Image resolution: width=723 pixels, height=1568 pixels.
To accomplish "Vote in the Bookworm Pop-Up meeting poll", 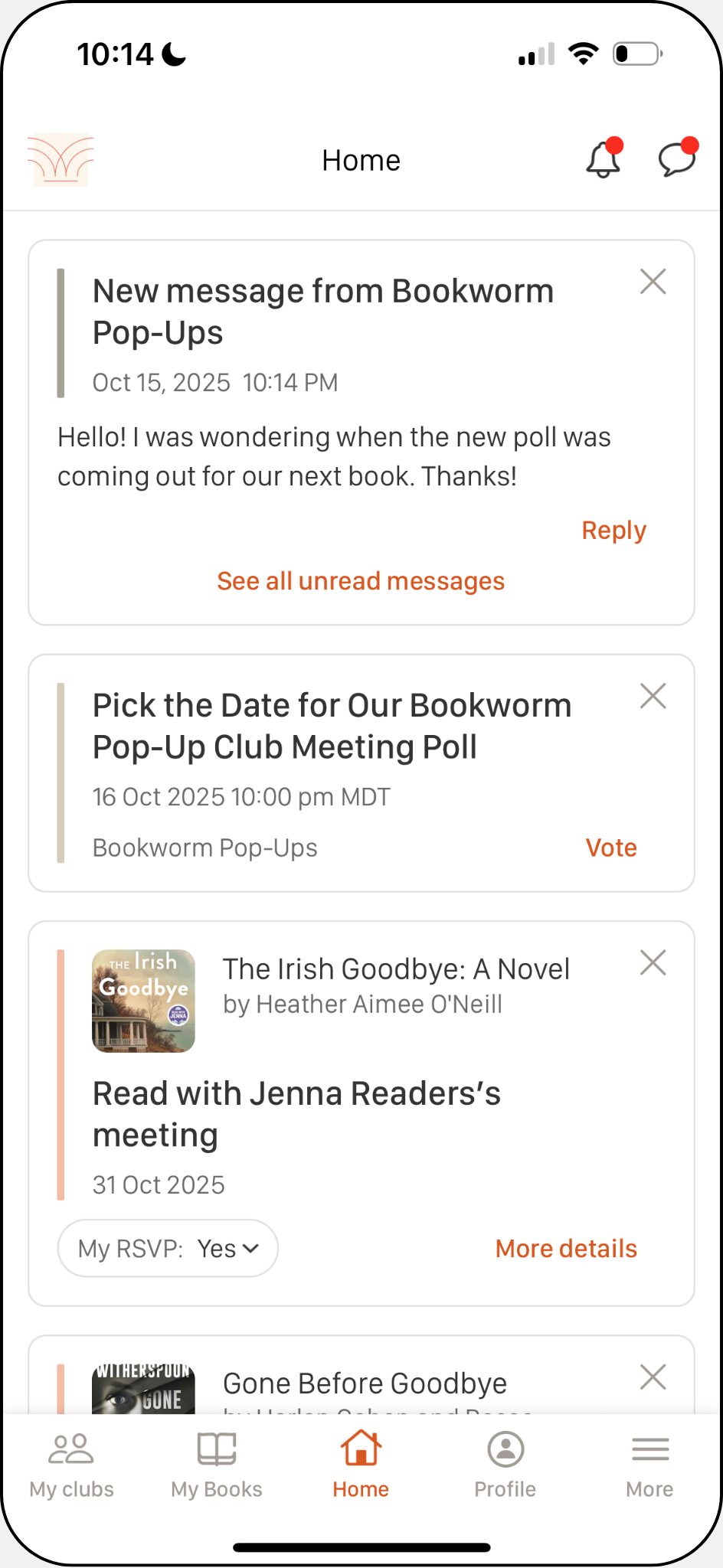I will click(611, 848).
